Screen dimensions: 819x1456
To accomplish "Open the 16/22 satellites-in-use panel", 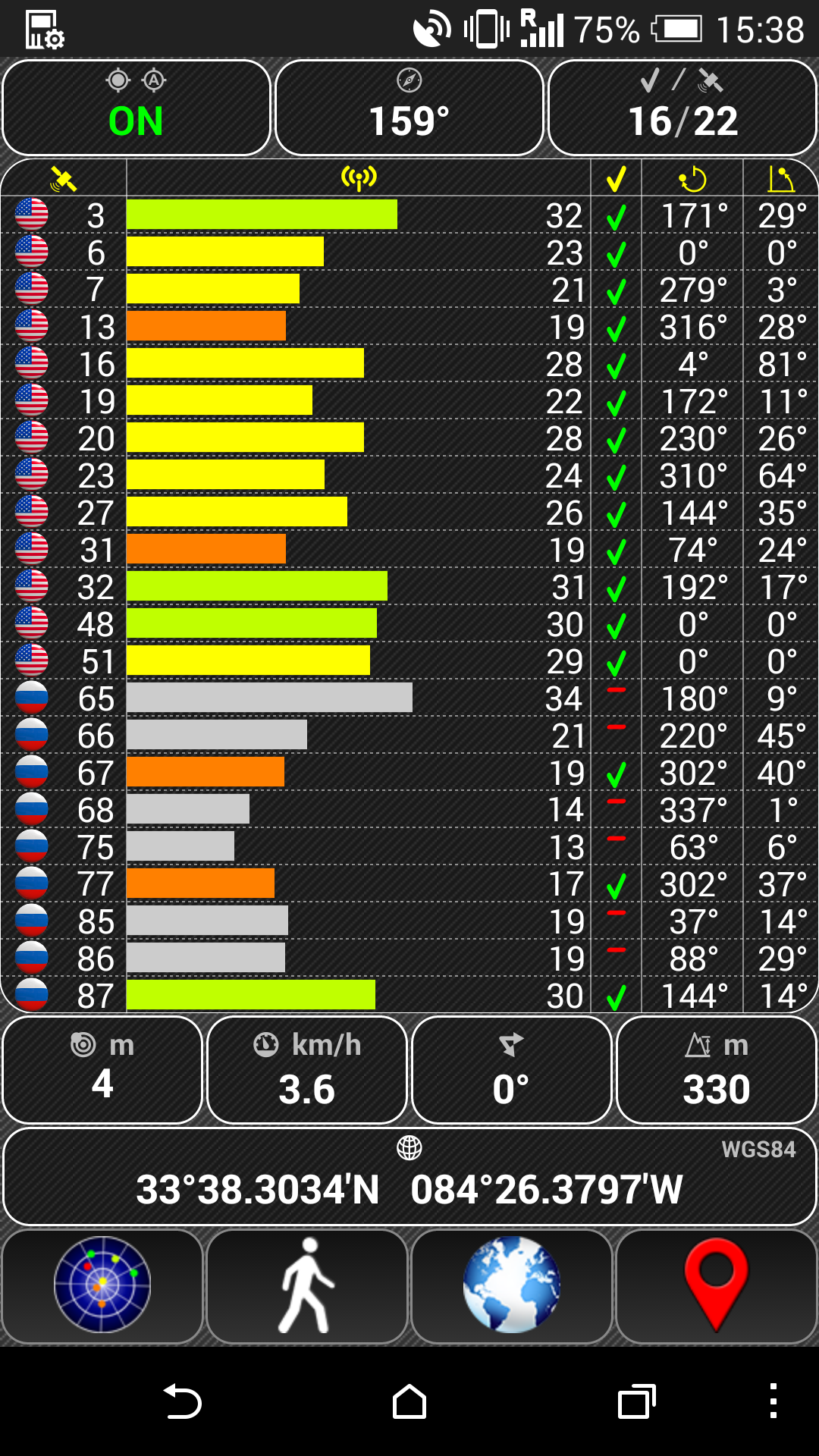I will point(682,108).
